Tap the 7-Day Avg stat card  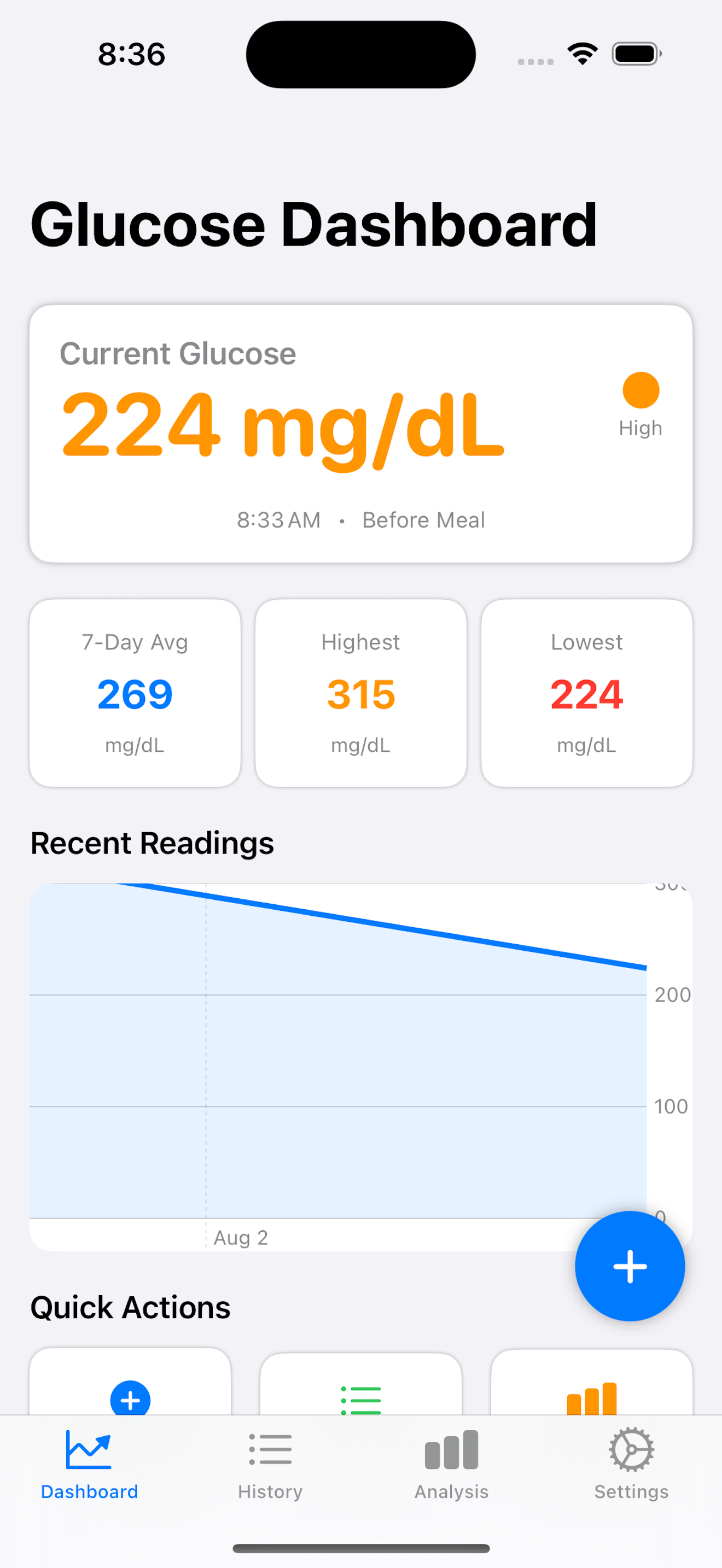(x=134, y=694)
